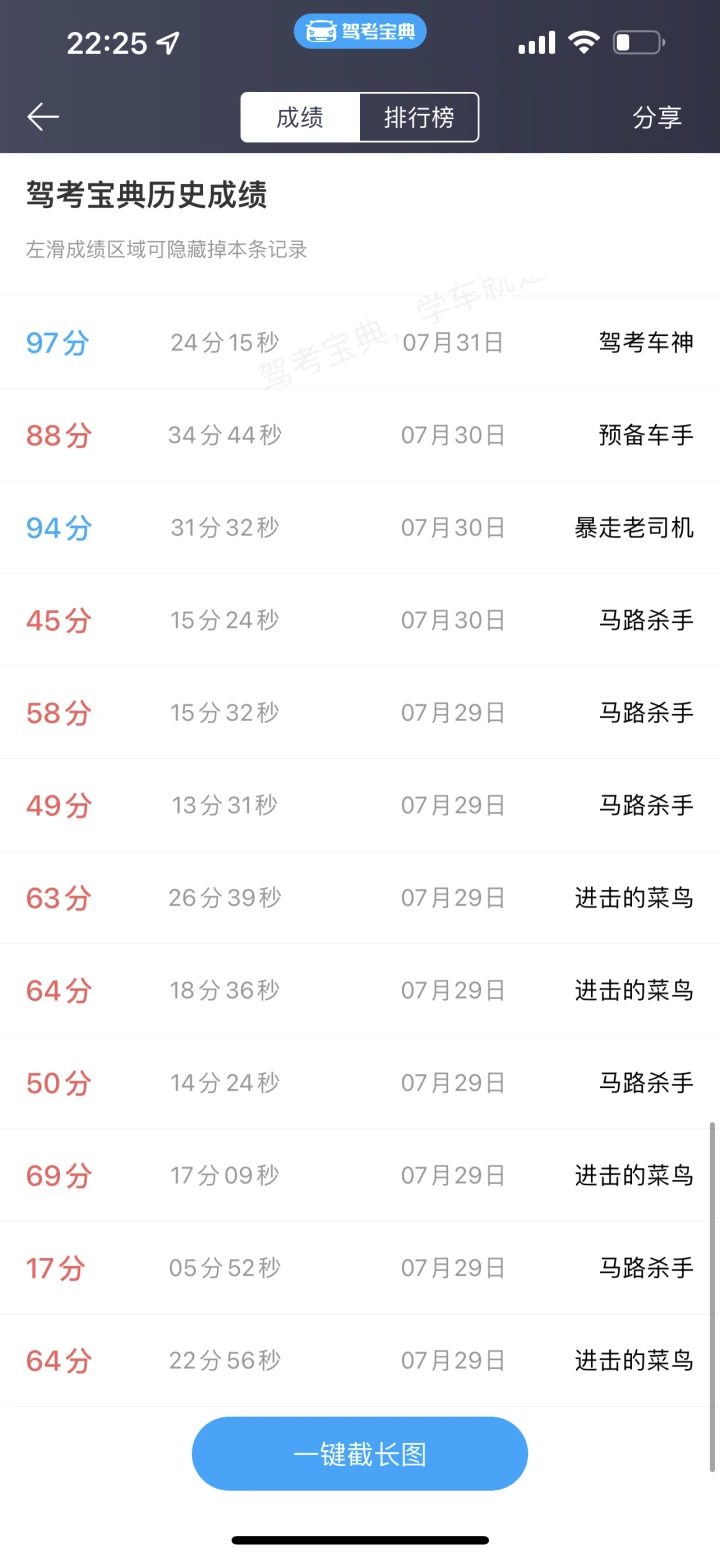
Task: Open the 97分 驾考车神 record
Action: pyautogui.click(x=360, y=343)
